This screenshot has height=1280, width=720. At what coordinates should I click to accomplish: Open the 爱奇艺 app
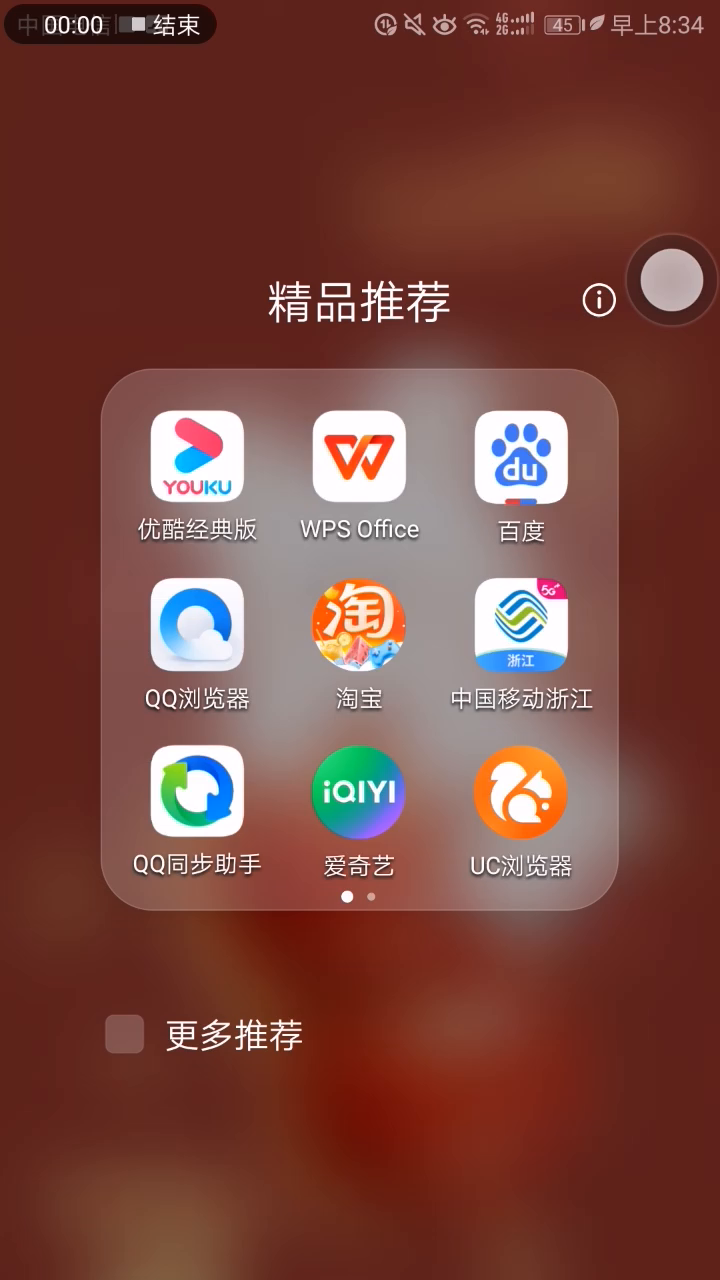[x=359, y=791]
